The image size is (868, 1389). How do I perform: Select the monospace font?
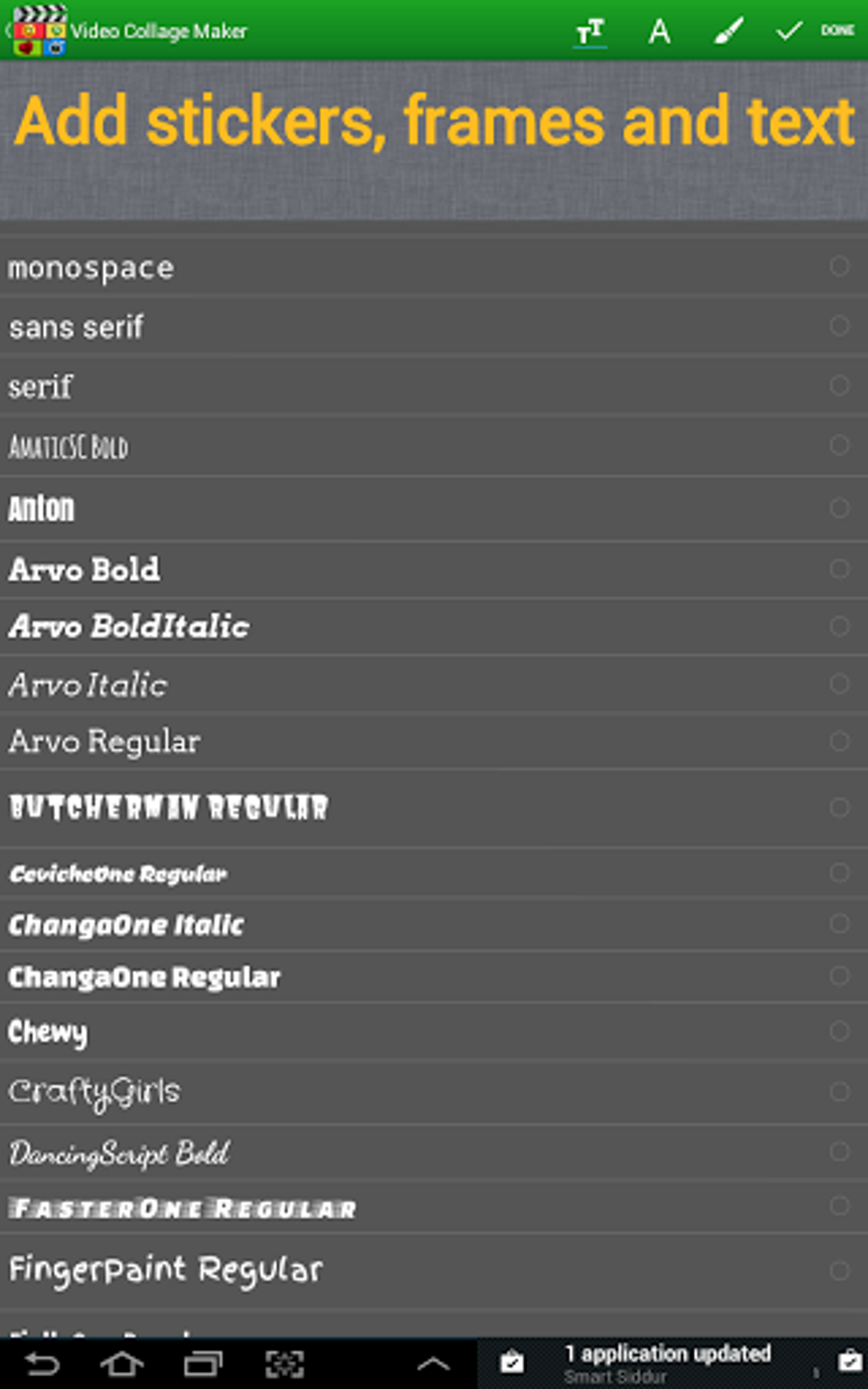(x=434, y=266)
